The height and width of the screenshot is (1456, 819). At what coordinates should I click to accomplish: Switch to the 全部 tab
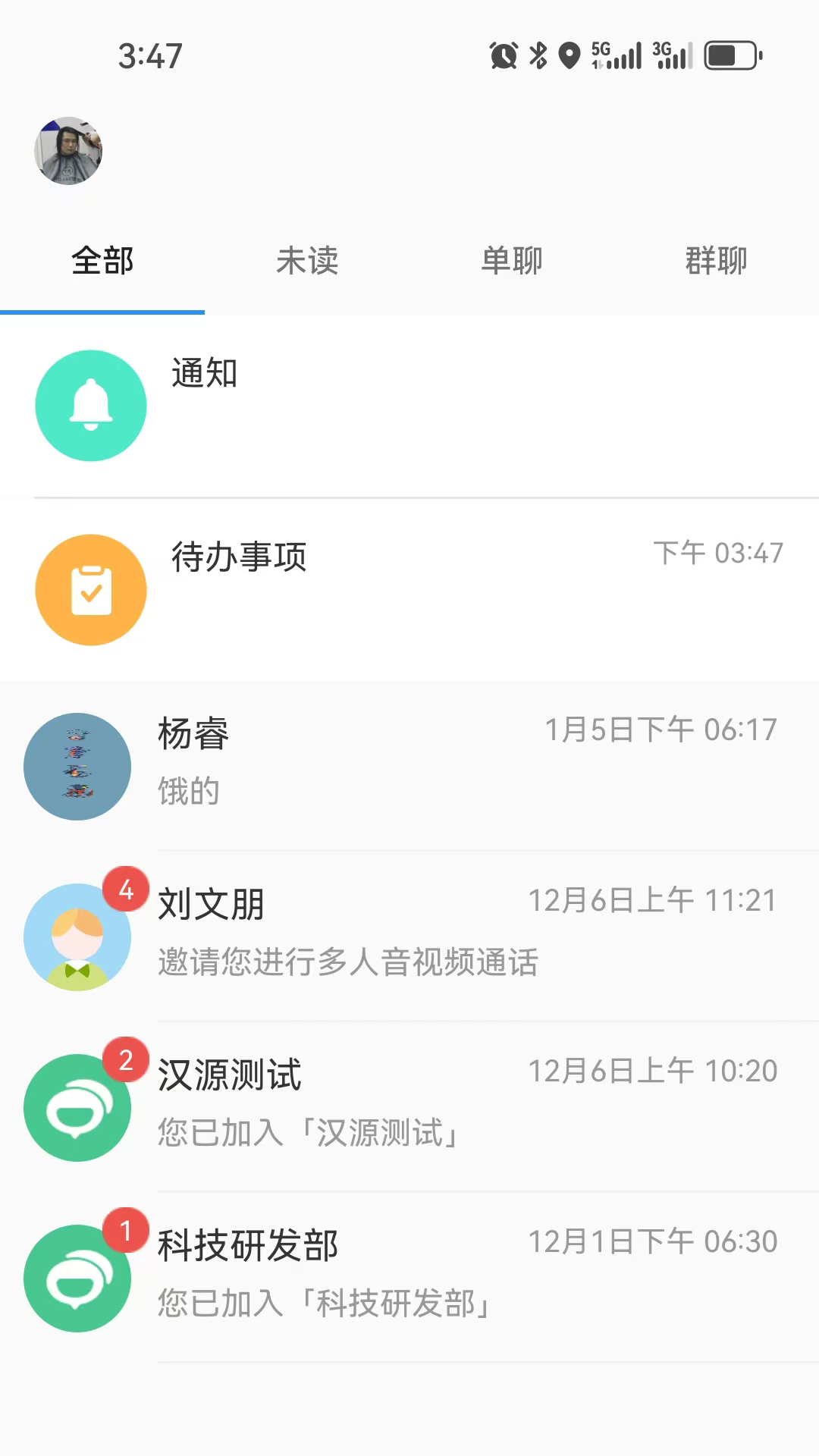click(102, 261)
